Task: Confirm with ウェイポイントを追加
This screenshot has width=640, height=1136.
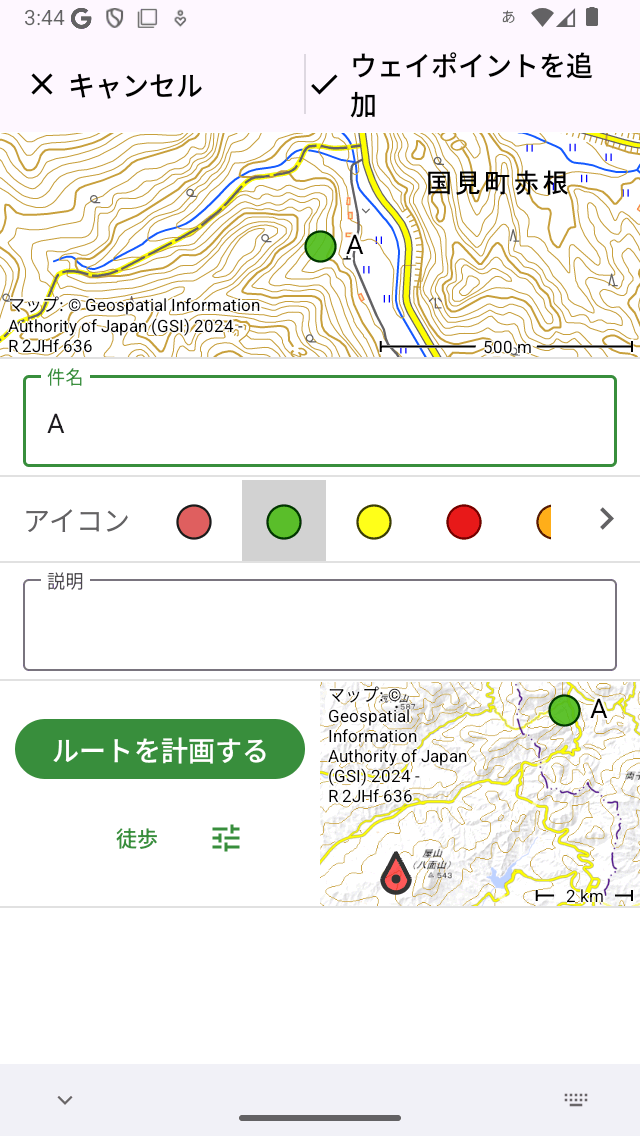Action: [x=452, y=85]
